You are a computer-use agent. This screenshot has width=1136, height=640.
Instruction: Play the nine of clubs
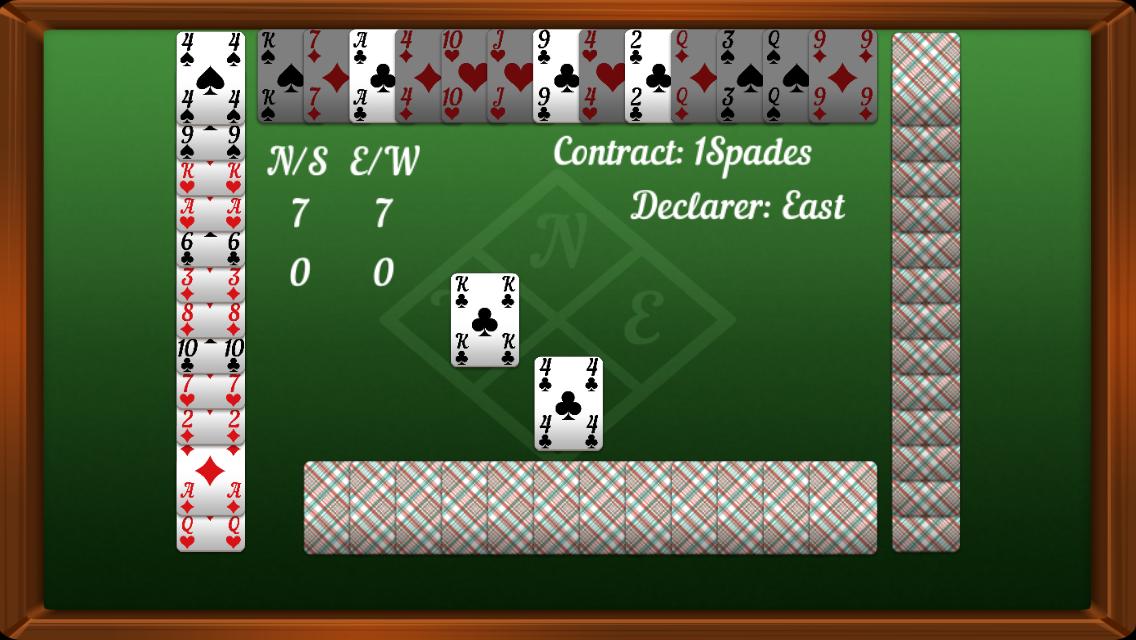coord(555,77)
